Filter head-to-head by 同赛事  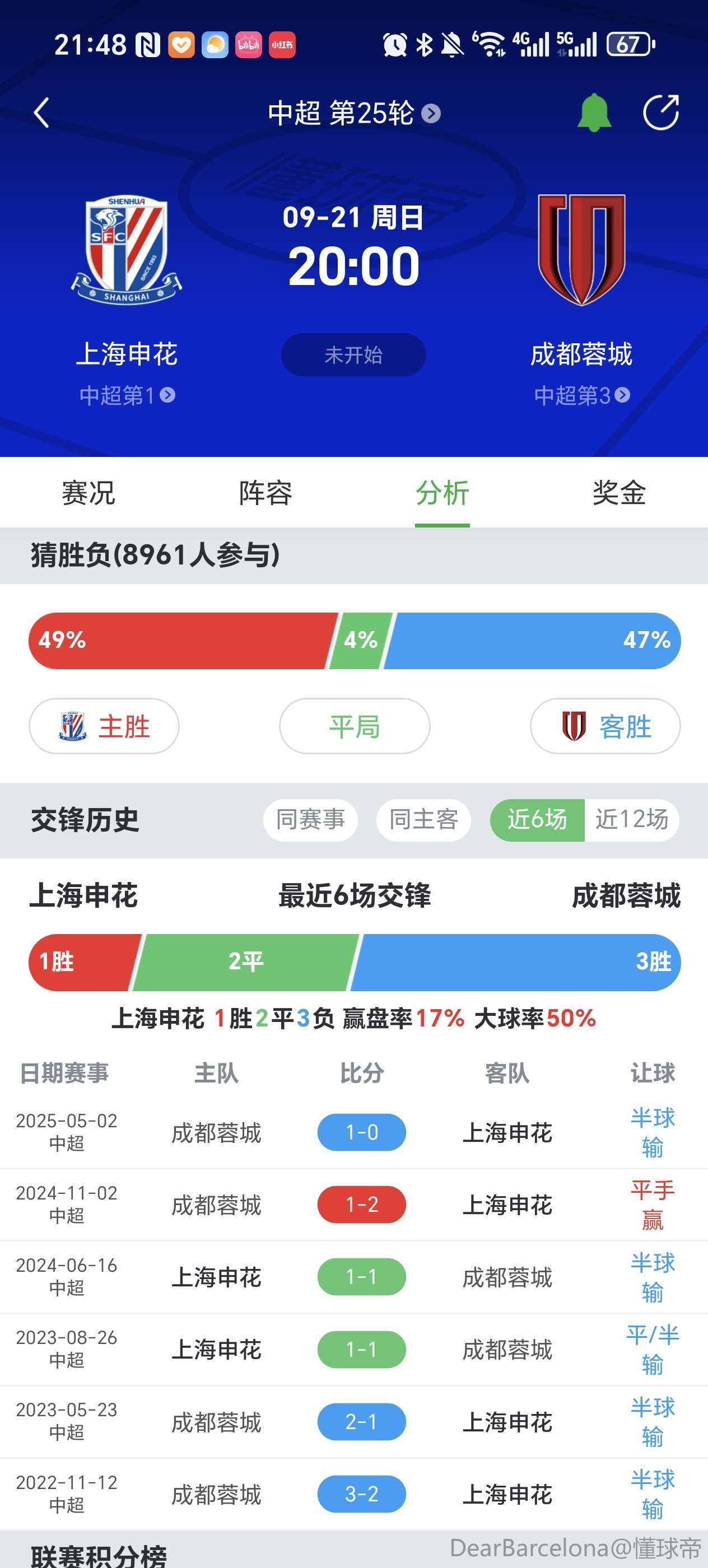pyautogui.click(x=310, y=819)
